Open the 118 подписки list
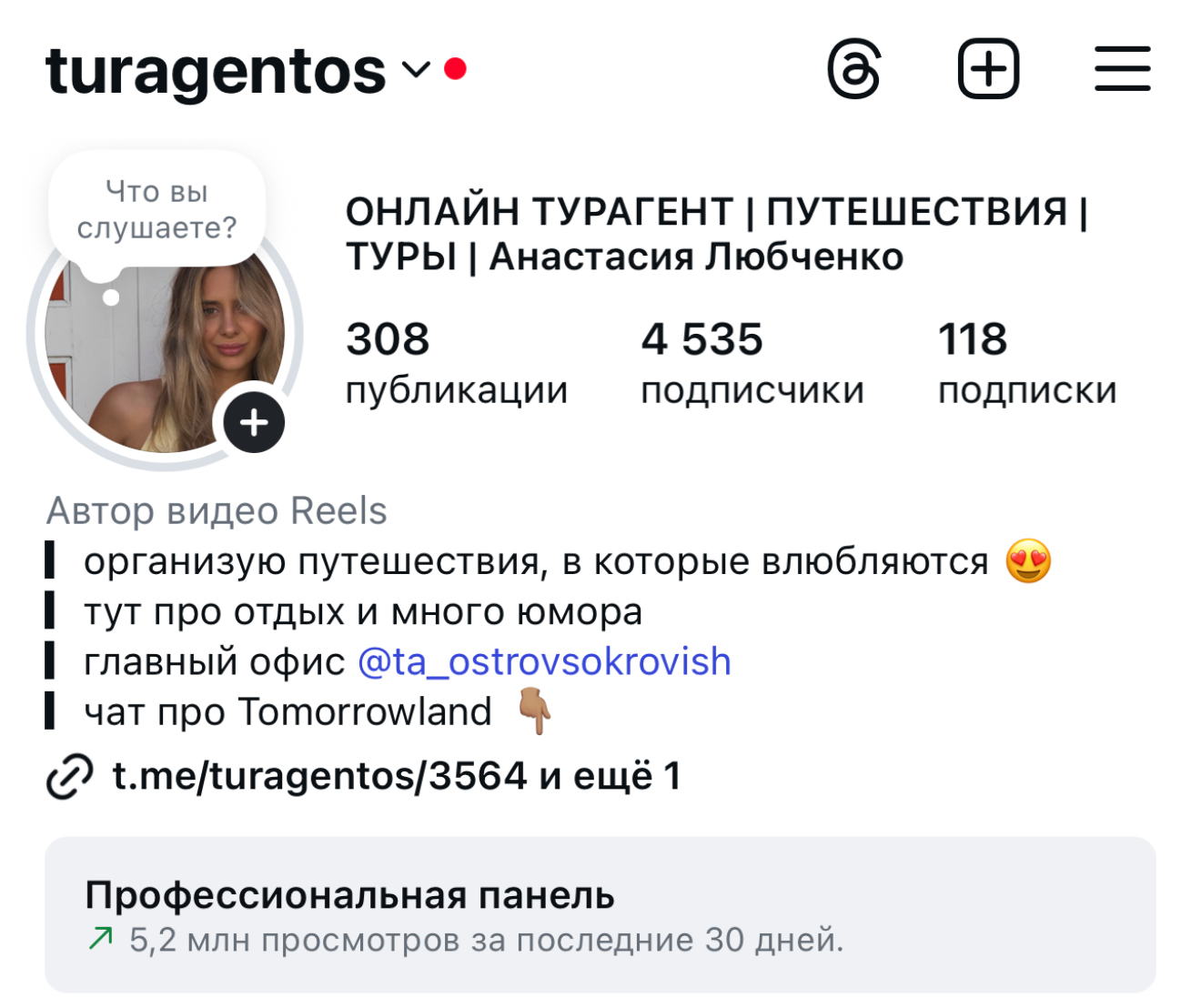Screen dimensions: 1201x1008 pos(1027,363)
